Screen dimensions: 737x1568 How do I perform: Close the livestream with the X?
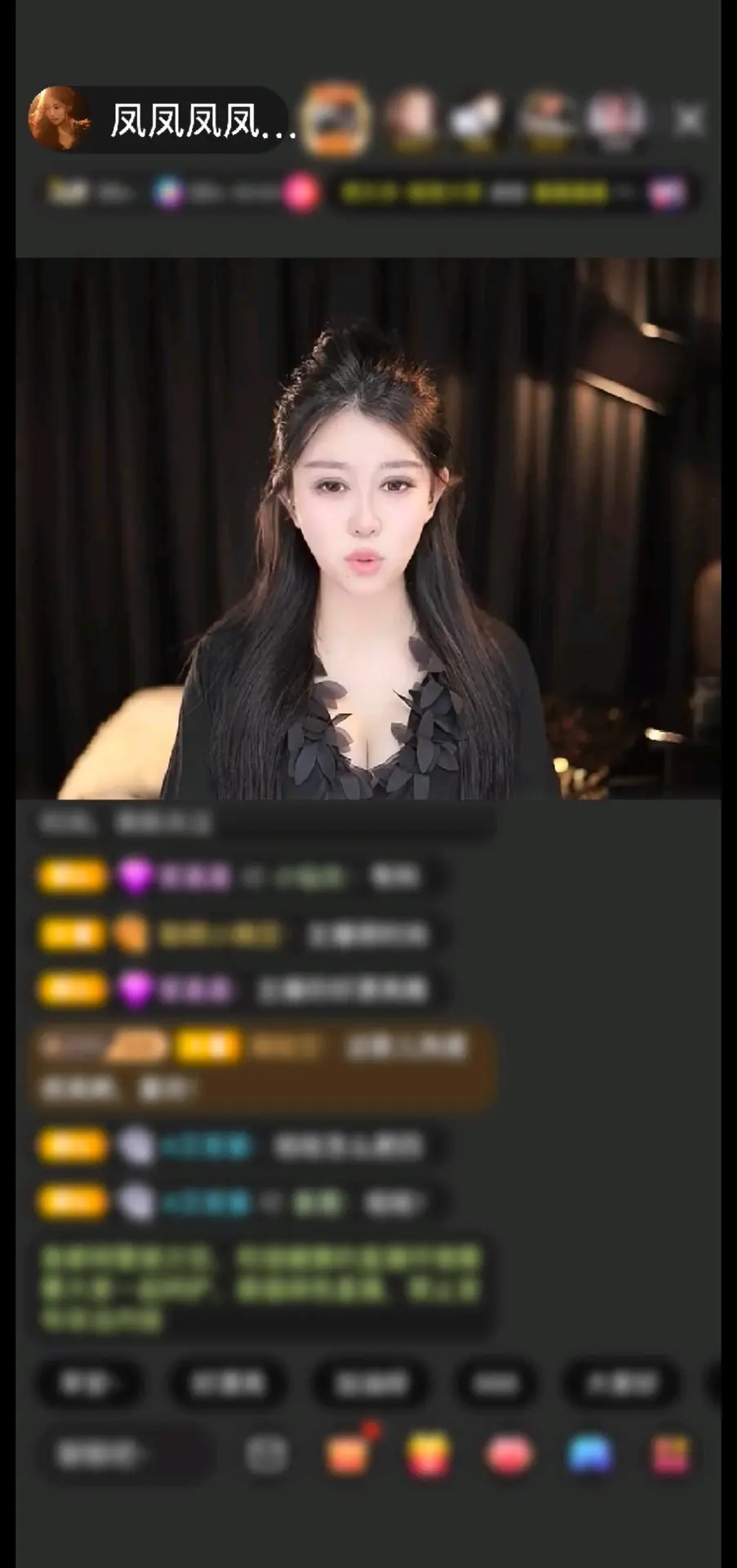pyautogui.click(x=689, y=122)
